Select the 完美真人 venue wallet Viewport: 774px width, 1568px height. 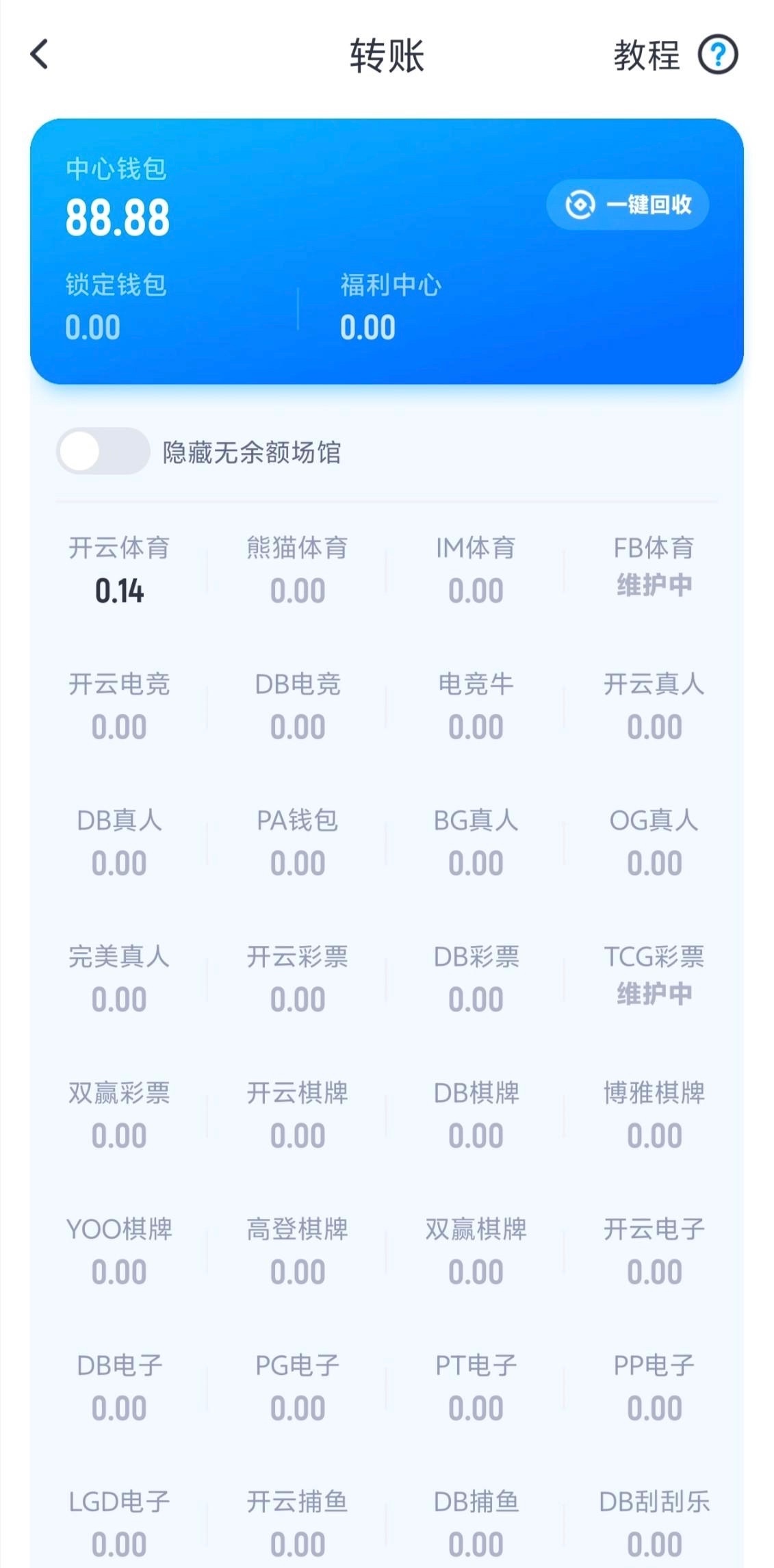point(119,978)
